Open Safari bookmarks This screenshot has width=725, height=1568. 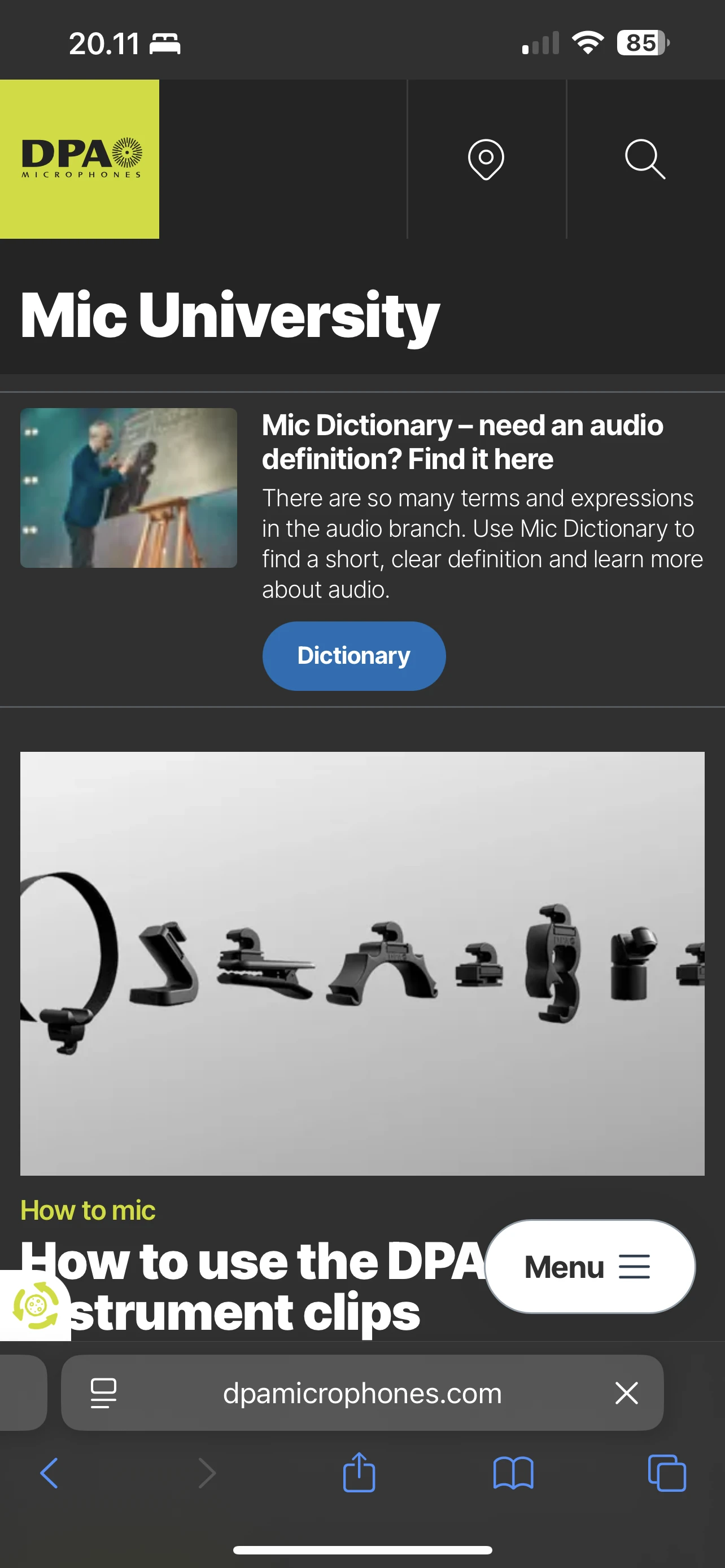pyautogui.click(x=513, y=1473)
